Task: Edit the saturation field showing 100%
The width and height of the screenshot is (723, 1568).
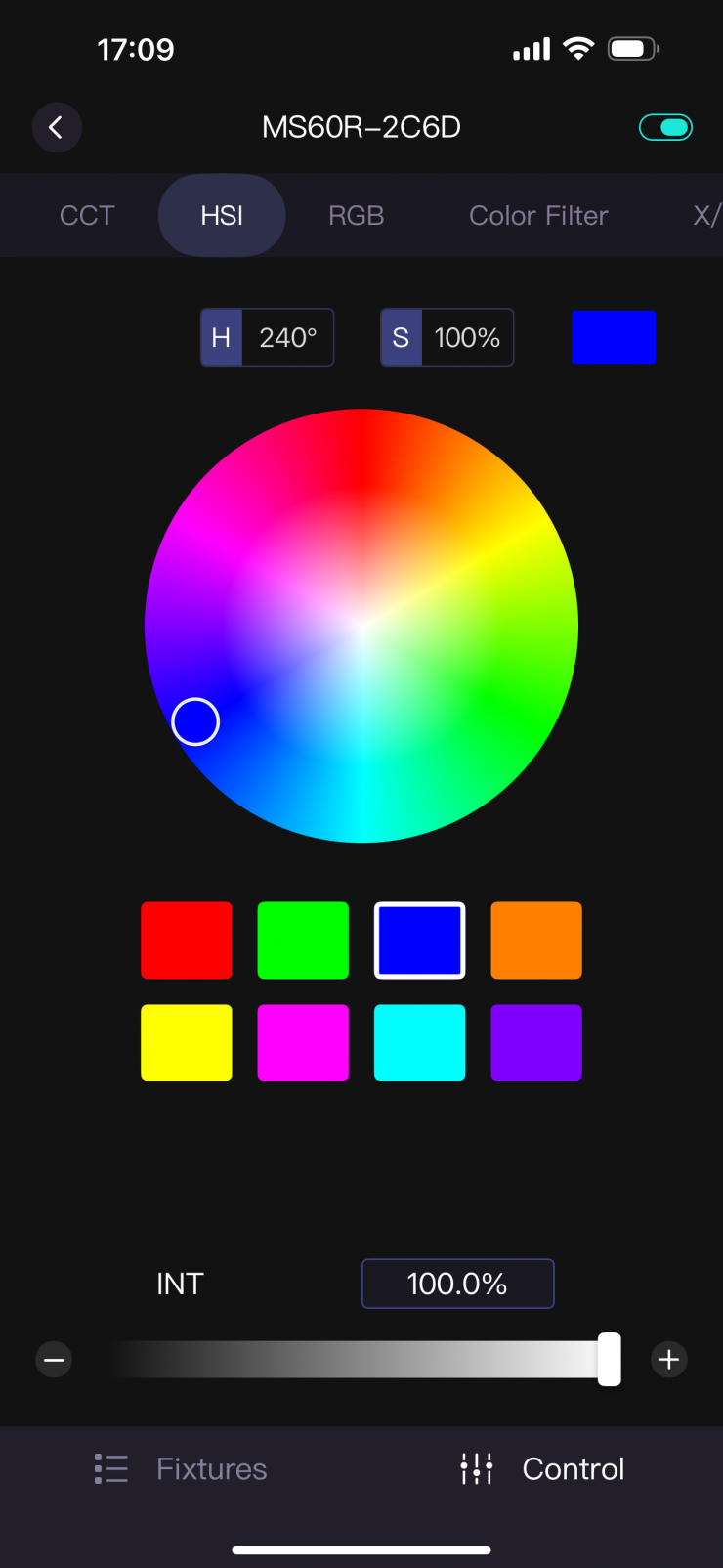Action: (x=466, y=338)
